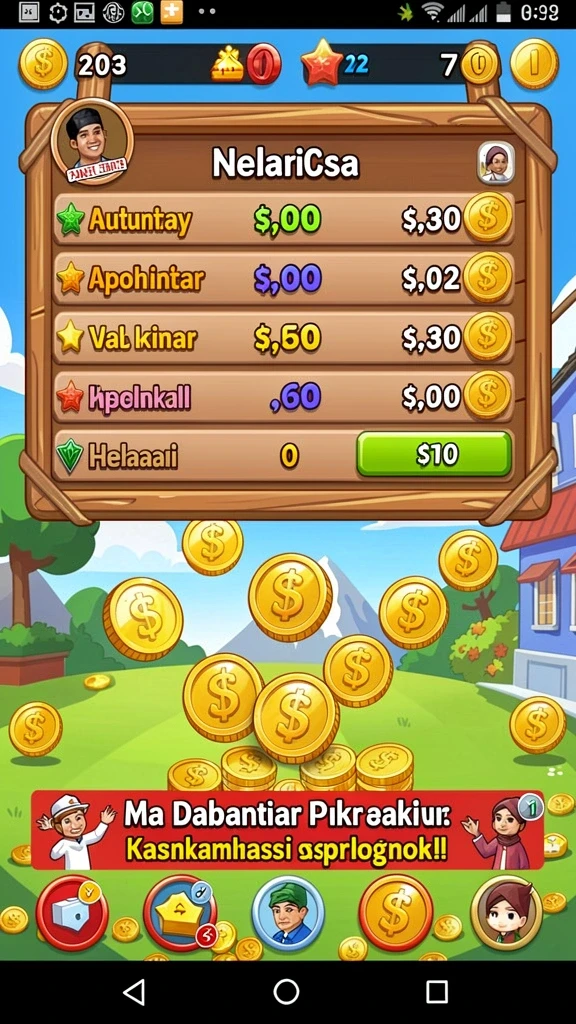
Task: Open the girl avatar button in bottom bar
Action: tap(506, 912)
